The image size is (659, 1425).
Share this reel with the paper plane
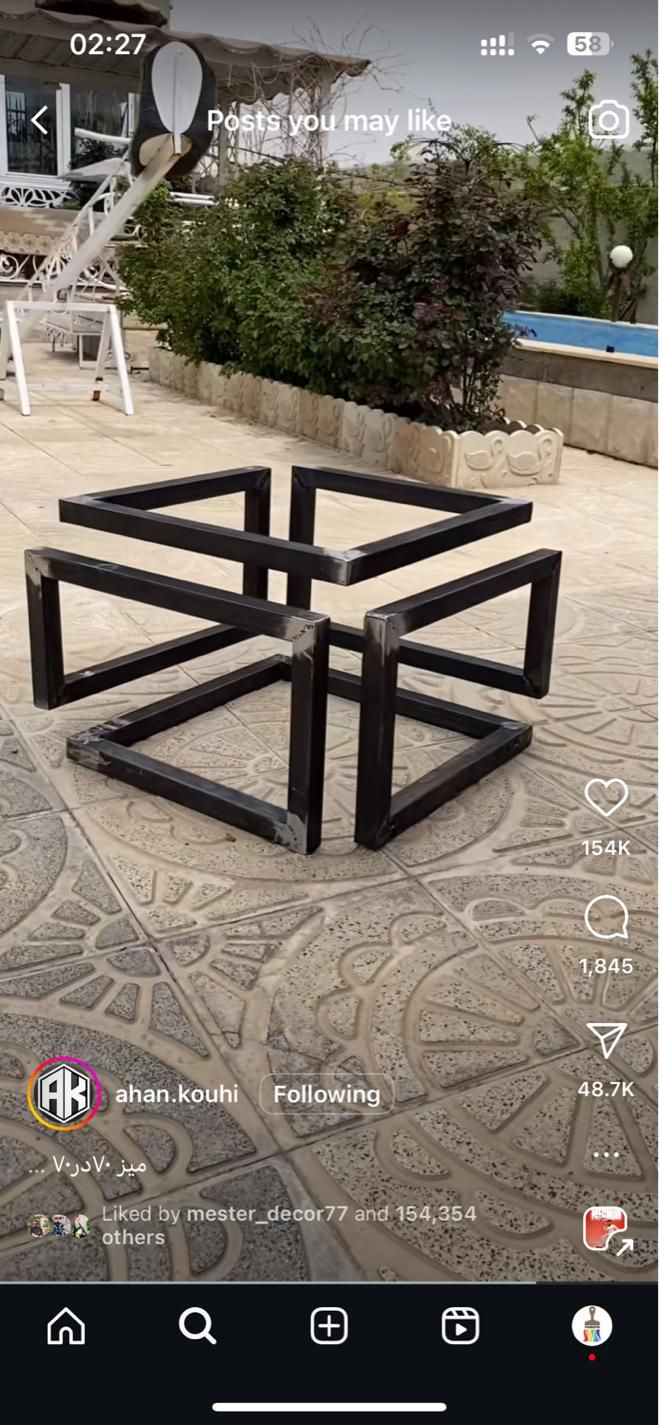click(x=606, y=1042)
